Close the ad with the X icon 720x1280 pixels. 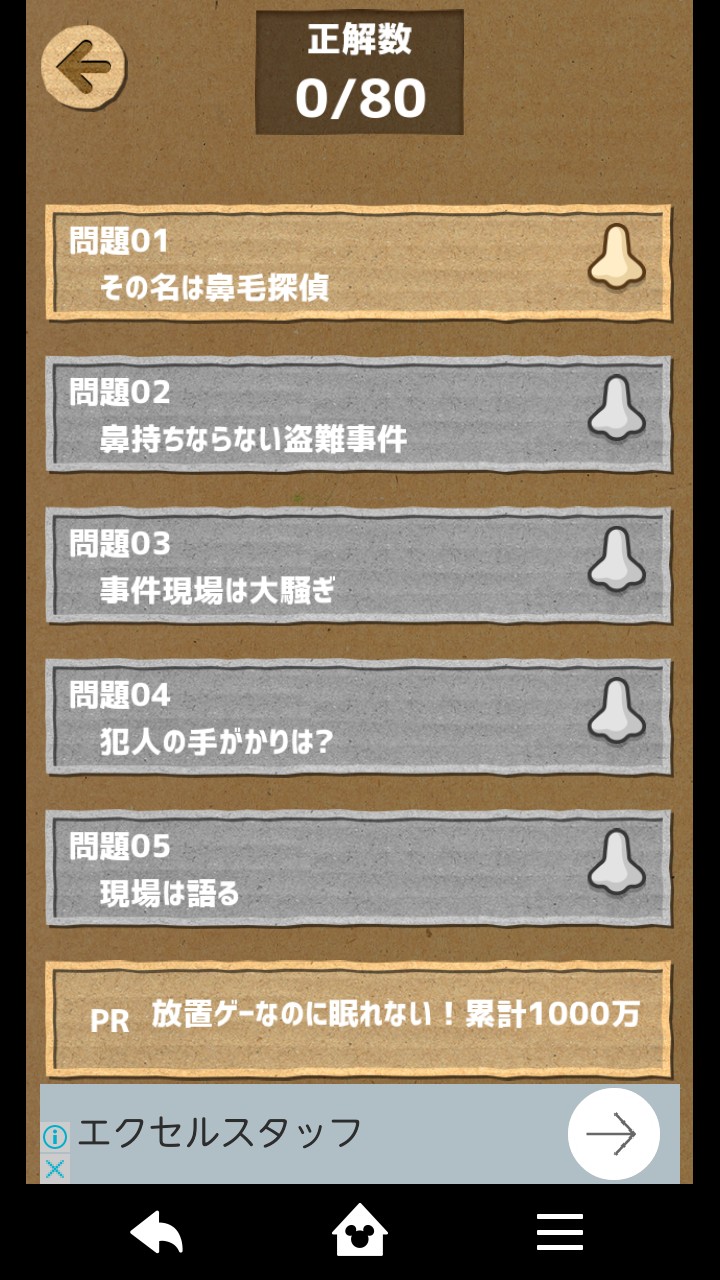click(55, 1168)
